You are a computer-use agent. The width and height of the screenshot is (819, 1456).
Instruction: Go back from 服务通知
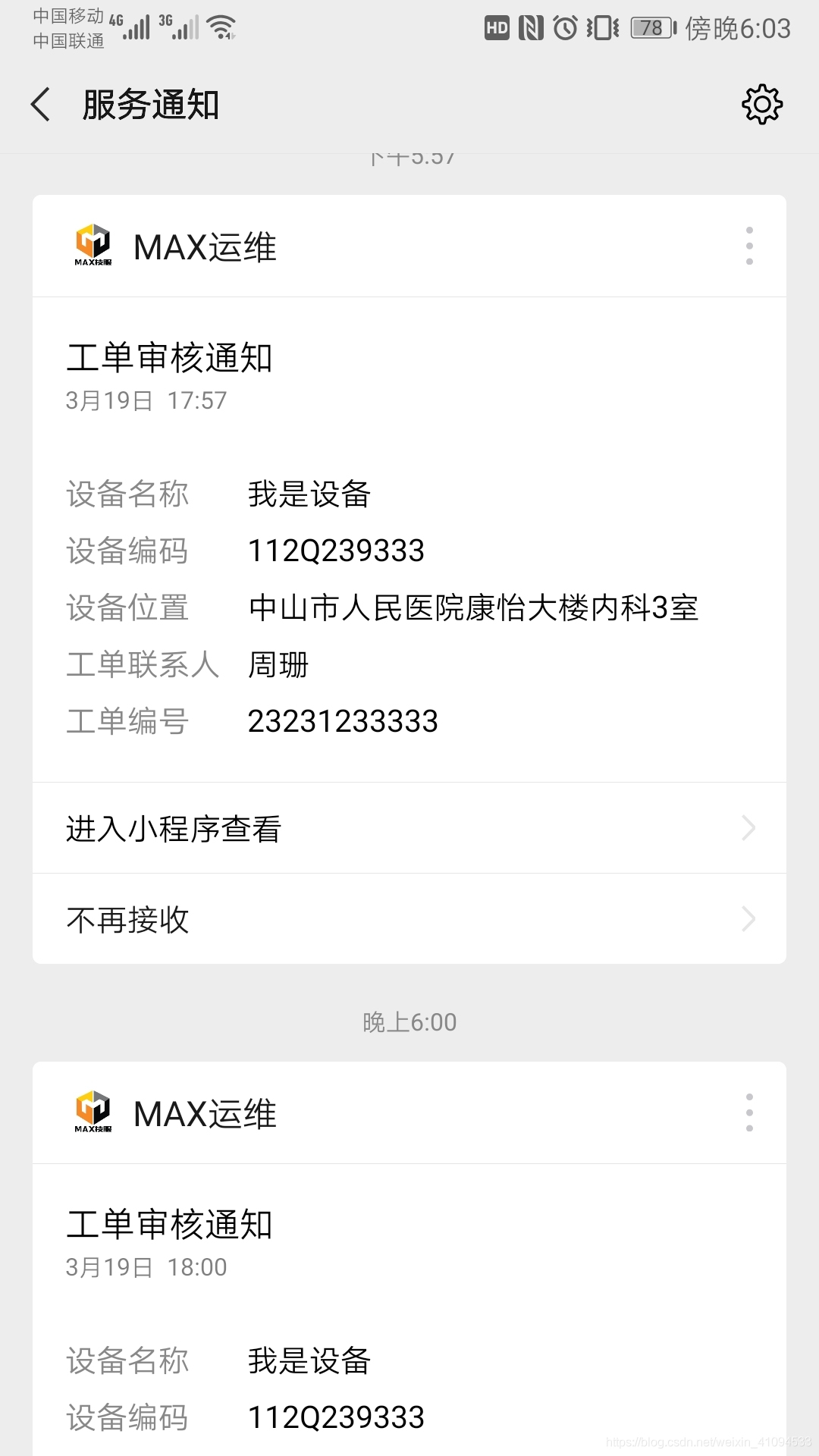point(41,104)
